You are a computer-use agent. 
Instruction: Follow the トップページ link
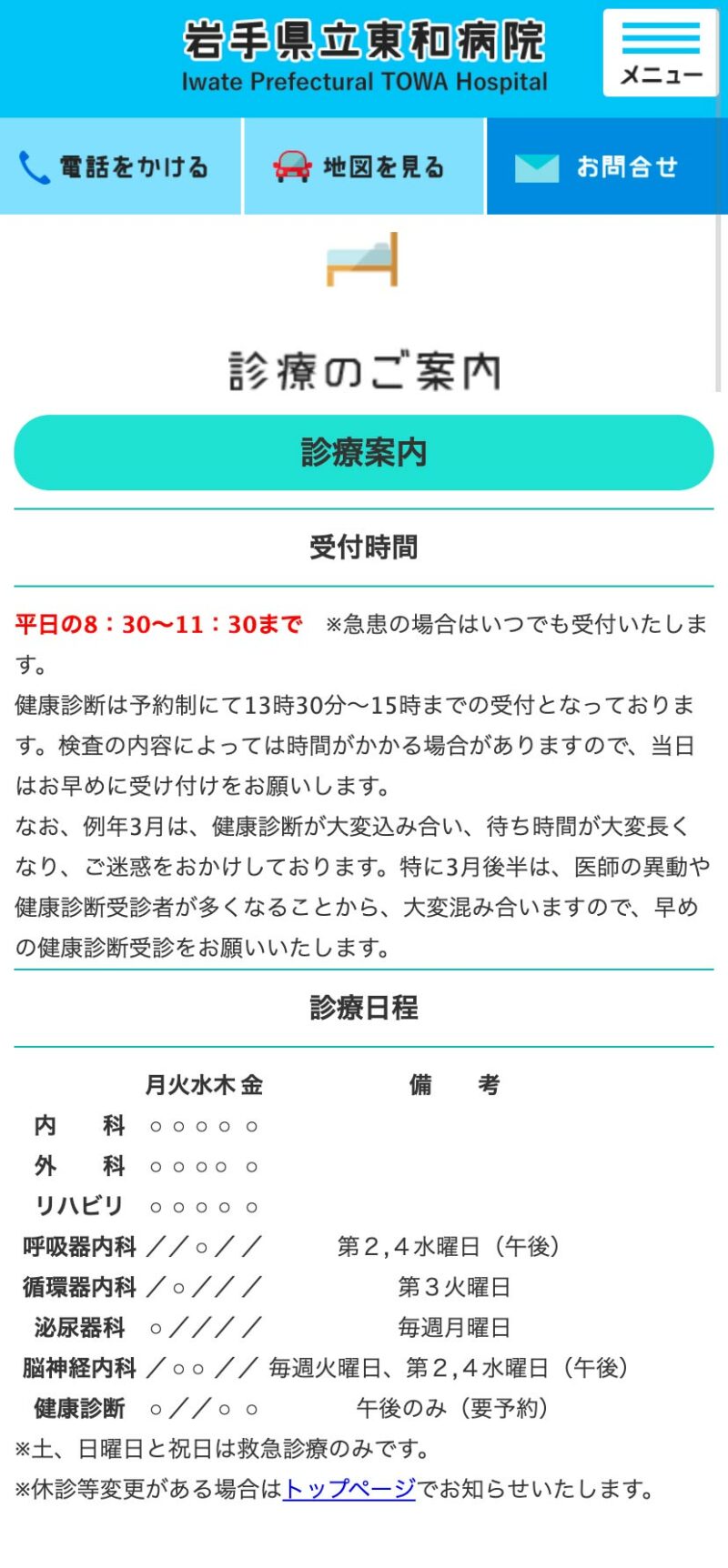pyautogui.click(x=349, y=1489)
